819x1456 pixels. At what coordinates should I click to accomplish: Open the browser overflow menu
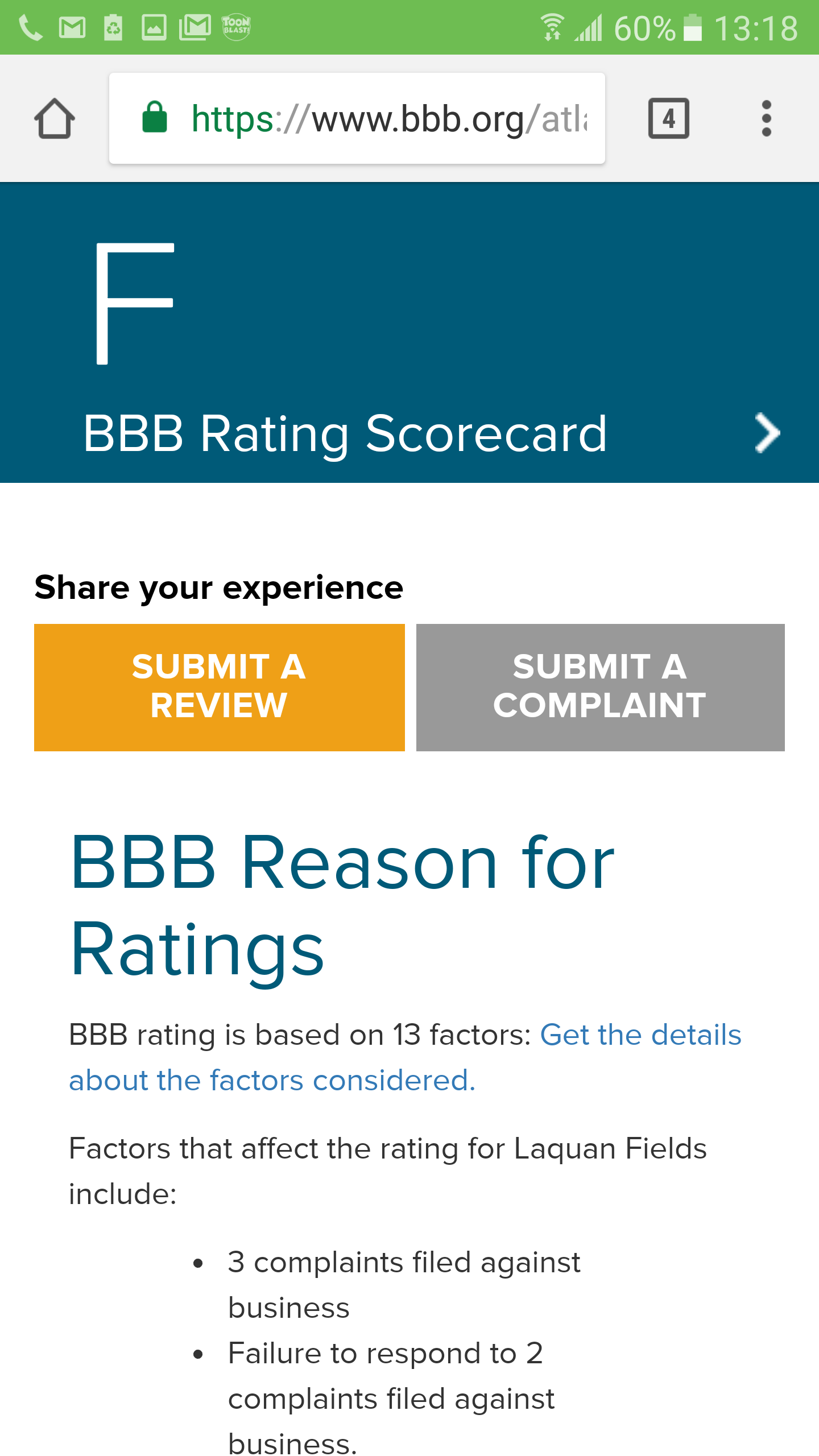766,119
